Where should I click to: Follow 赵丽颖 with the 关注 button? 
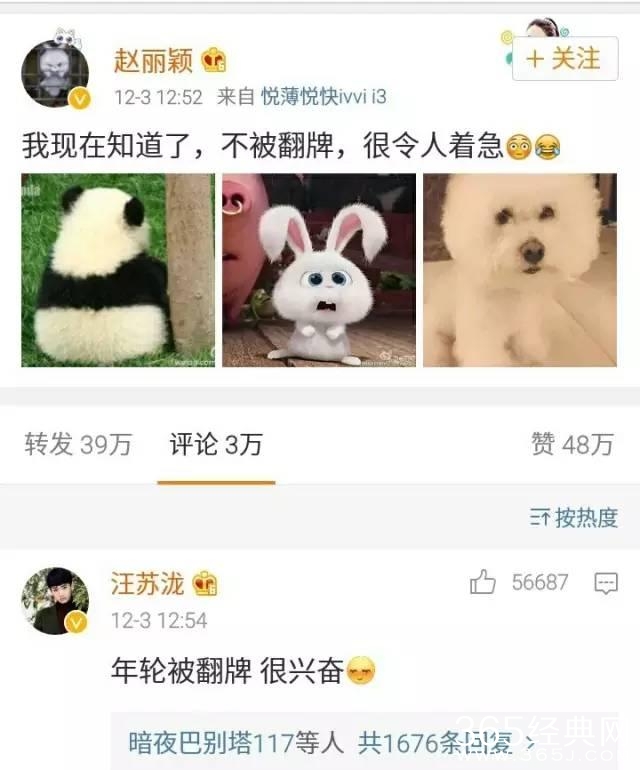563,59
